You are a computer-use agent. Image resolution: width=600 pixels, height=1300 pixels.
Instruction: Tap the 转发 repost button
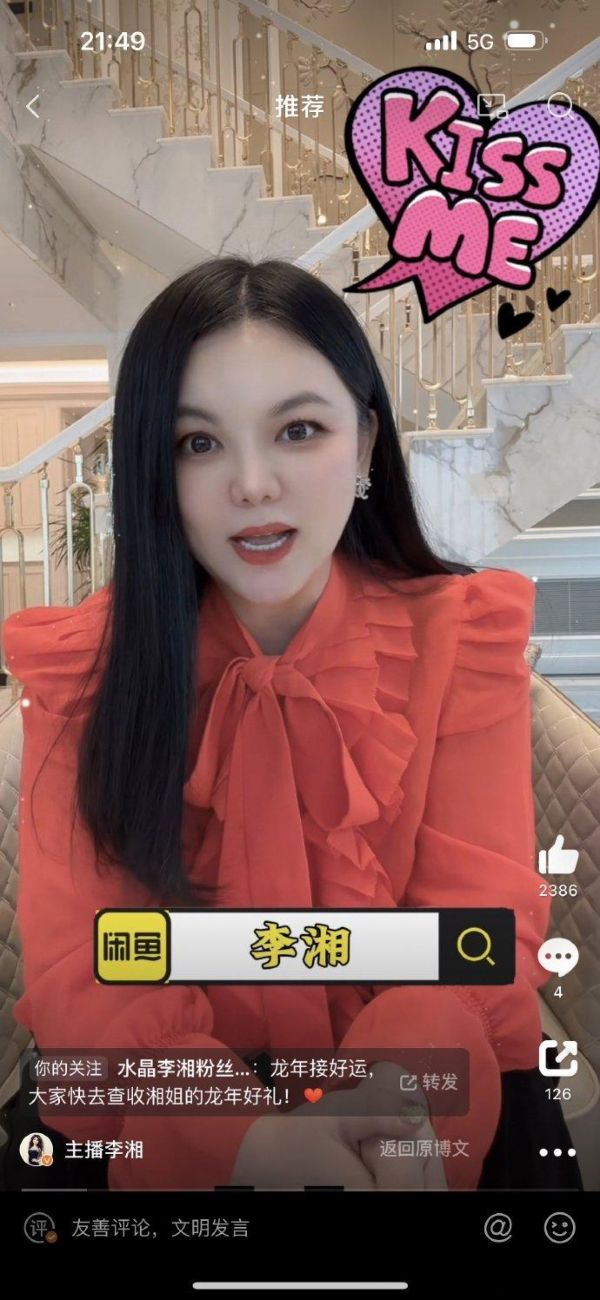(x=429, y=1082)
